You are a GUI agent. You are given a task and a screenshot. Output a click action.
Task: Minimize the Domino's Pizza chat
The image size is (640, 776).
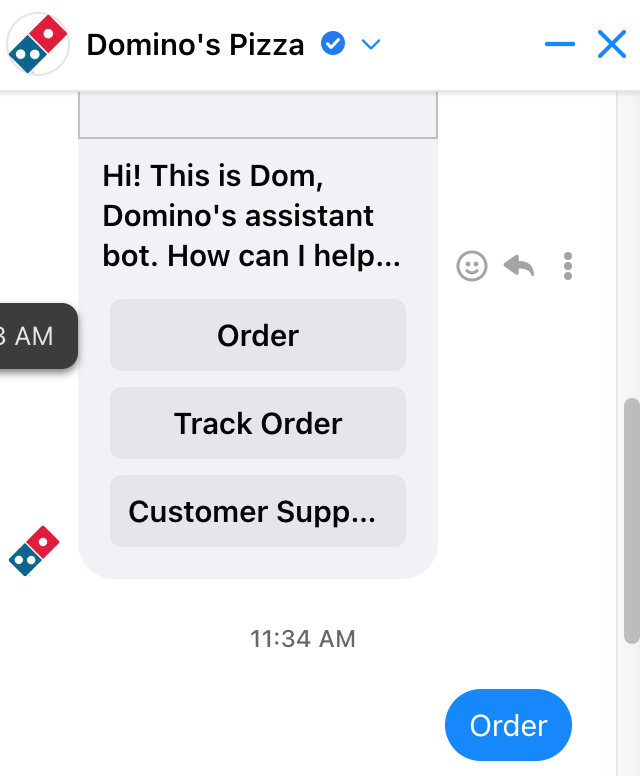pos(560,44)
